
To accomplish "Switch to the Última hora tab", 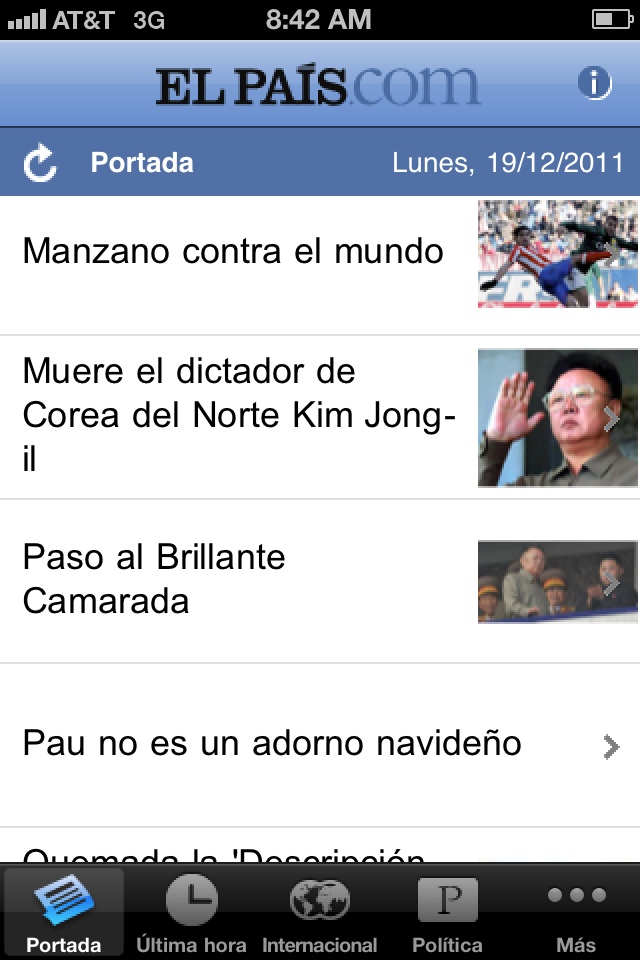I will click(191, 913).
